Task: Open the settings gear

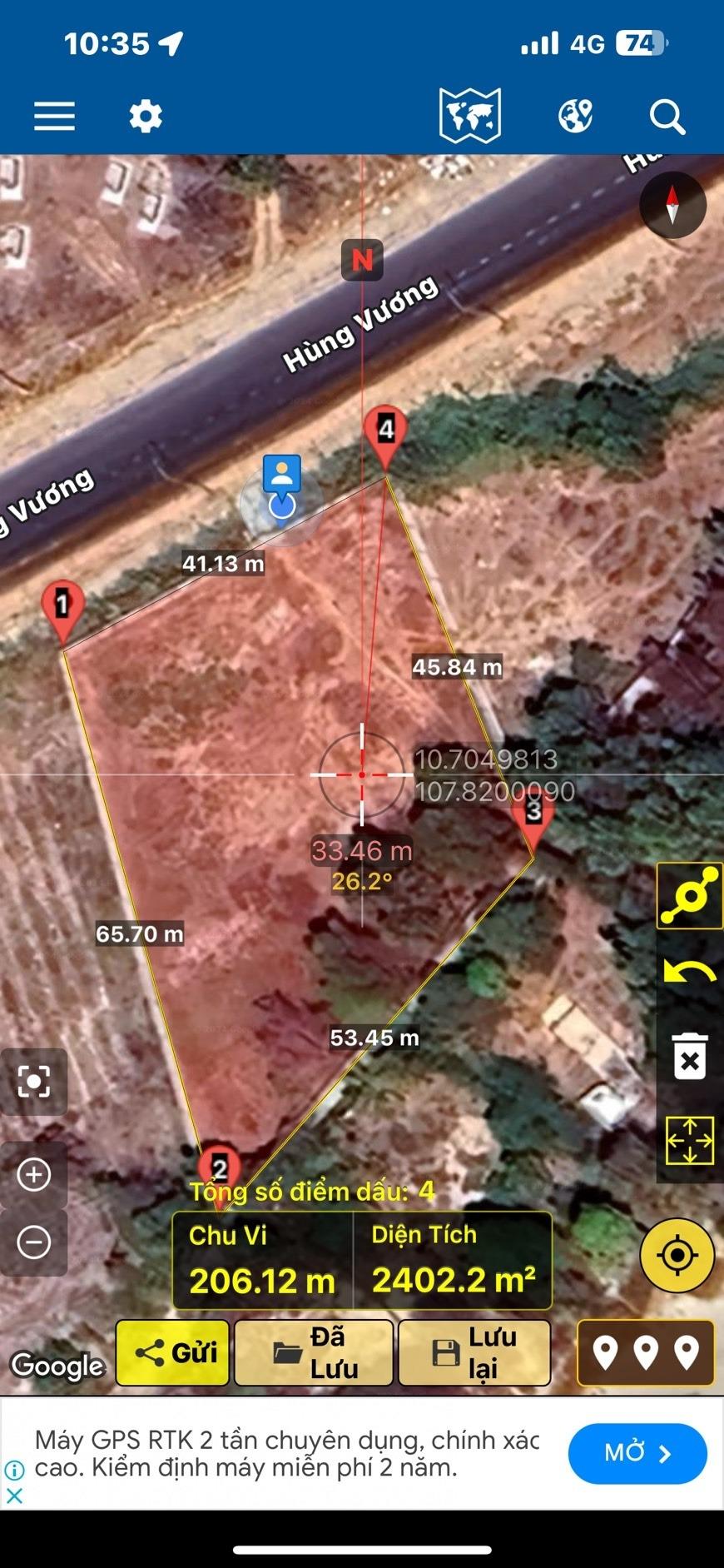Action: click(146, 117)
